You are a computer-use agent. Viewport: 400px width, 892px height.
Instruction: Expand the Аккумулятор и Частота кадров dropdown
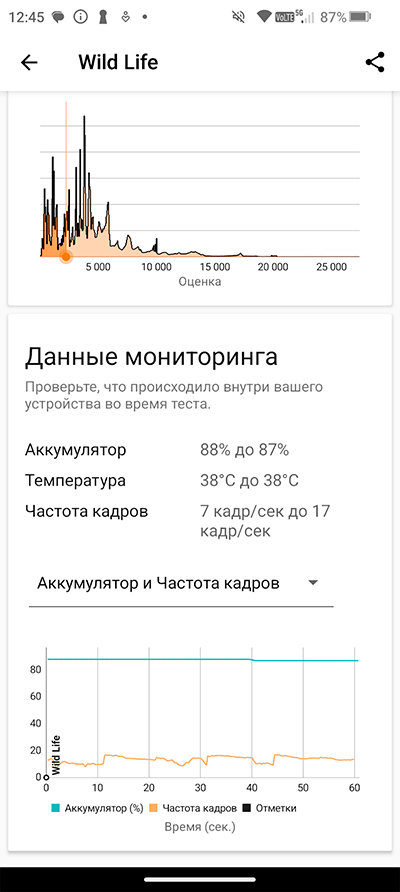pos(181,584)
